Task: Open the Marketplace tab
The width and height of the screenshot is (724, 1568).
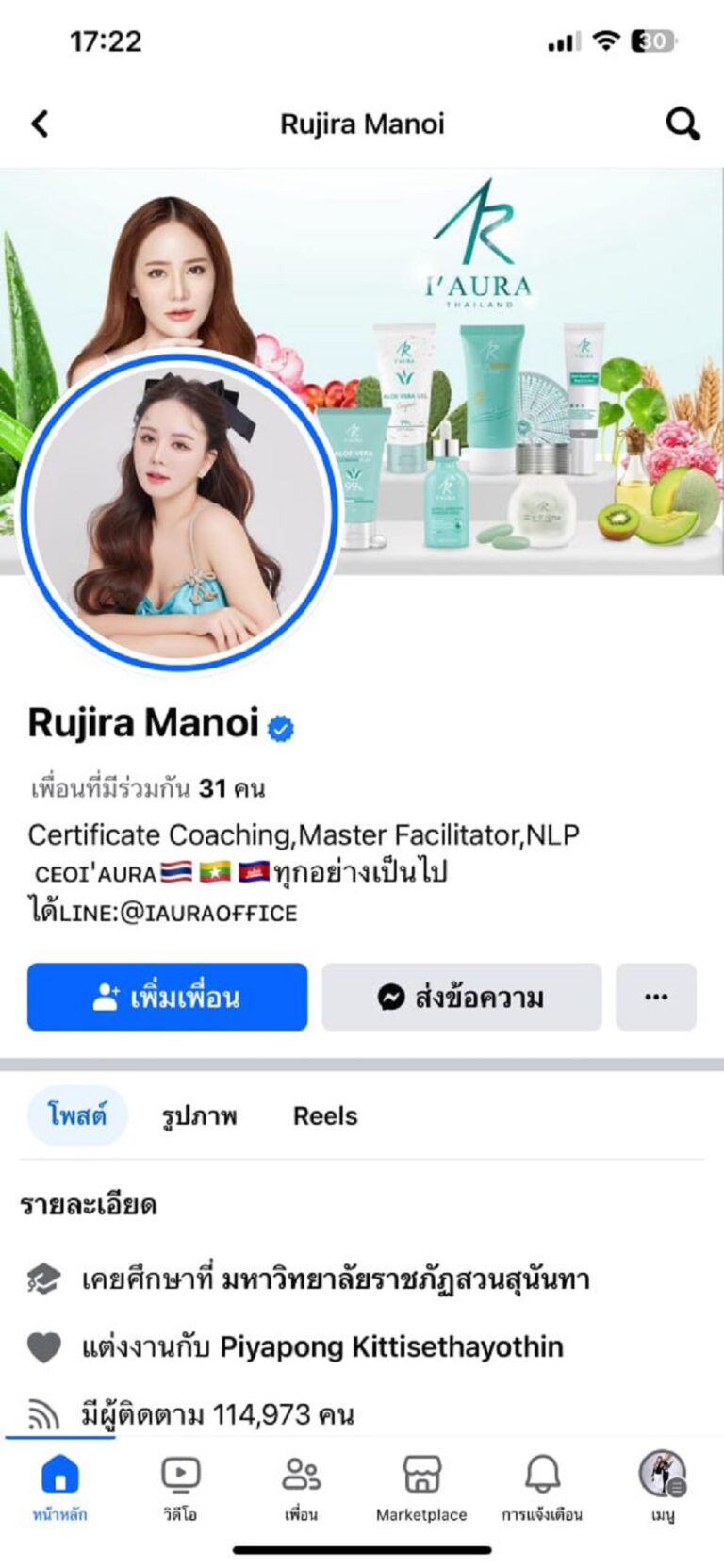Action: [421, 1486]
